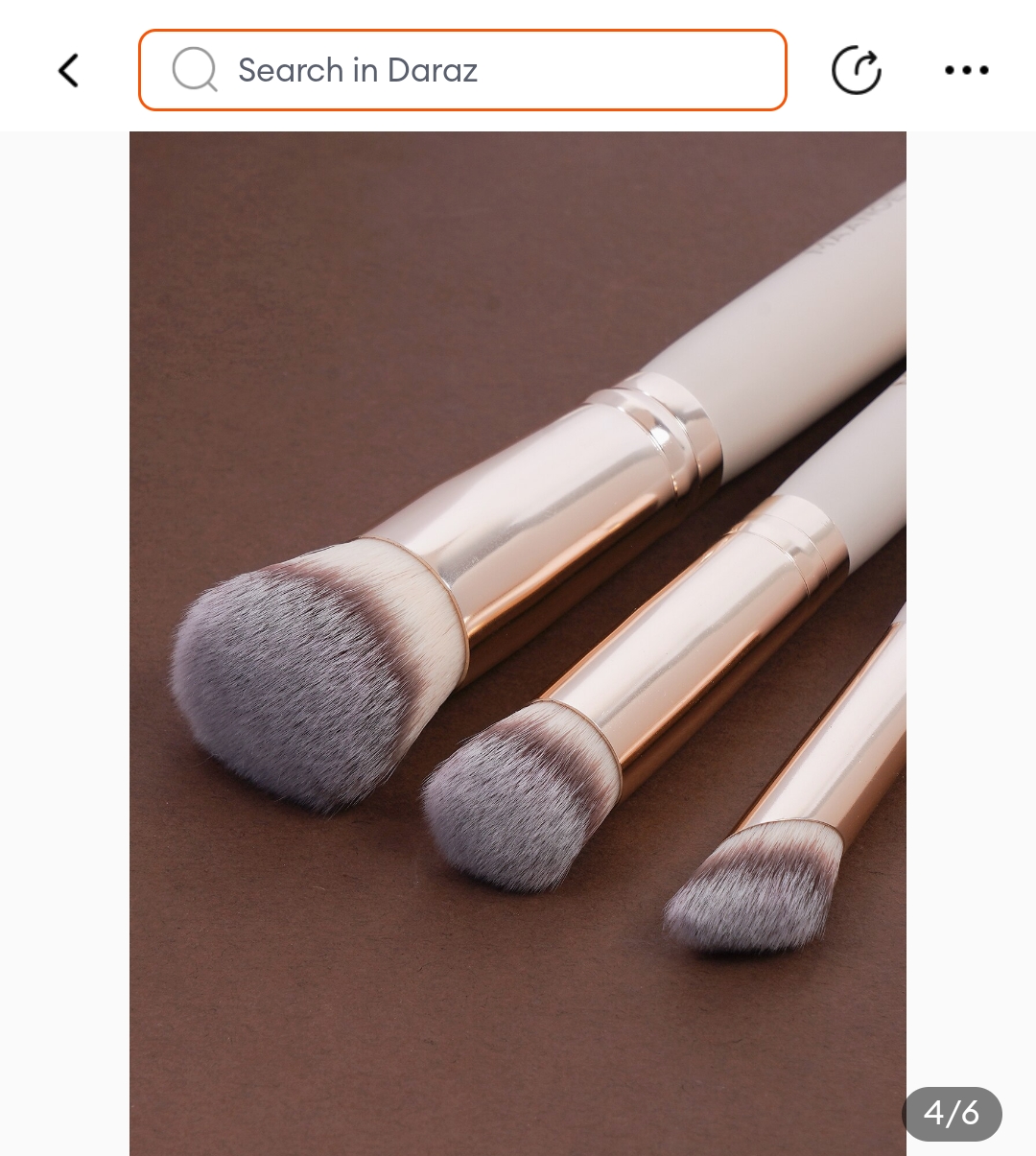Tap the Search in Daraz field

[462, 70]
